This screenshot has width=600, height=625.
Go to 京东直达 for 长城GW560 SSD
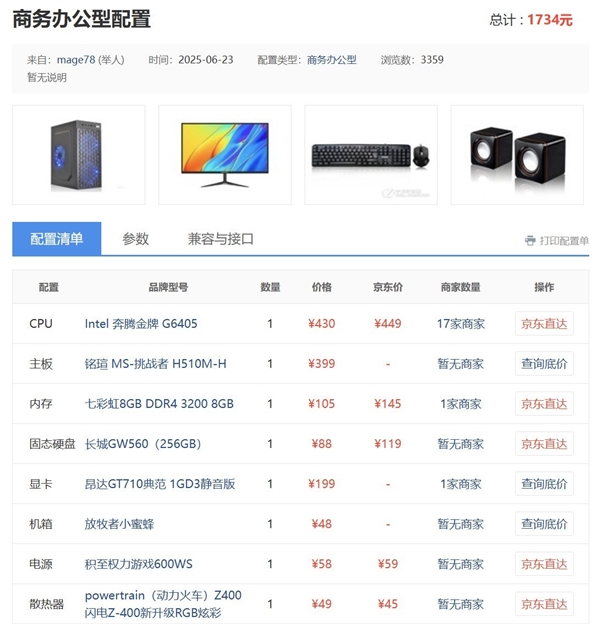tap(544, 444)
